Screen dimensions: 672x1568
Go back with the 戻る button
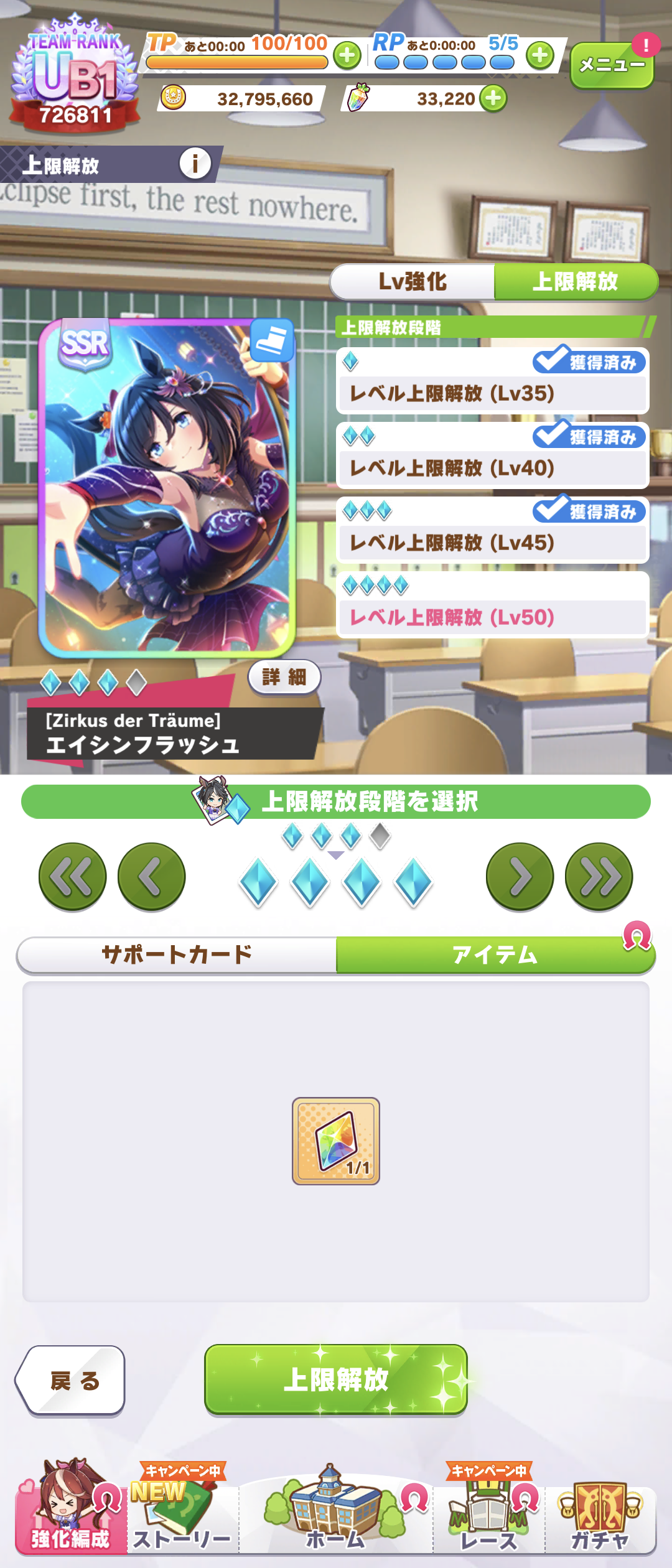click(x=72, y=1380)
